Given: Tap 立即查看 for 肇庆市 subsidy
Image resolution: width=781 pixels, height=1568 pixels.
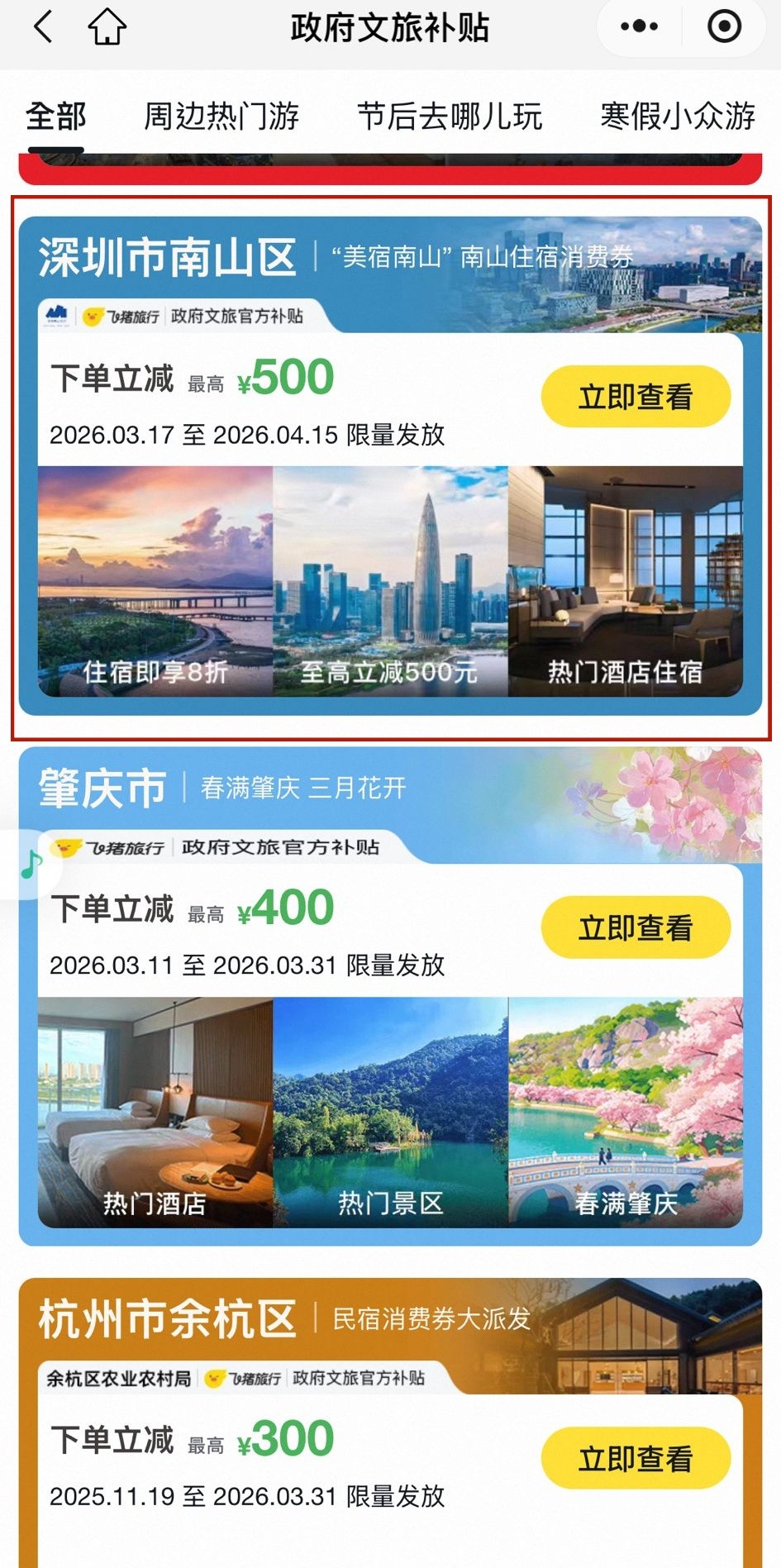Looking at the screenshot, I should tap(636, 927).
